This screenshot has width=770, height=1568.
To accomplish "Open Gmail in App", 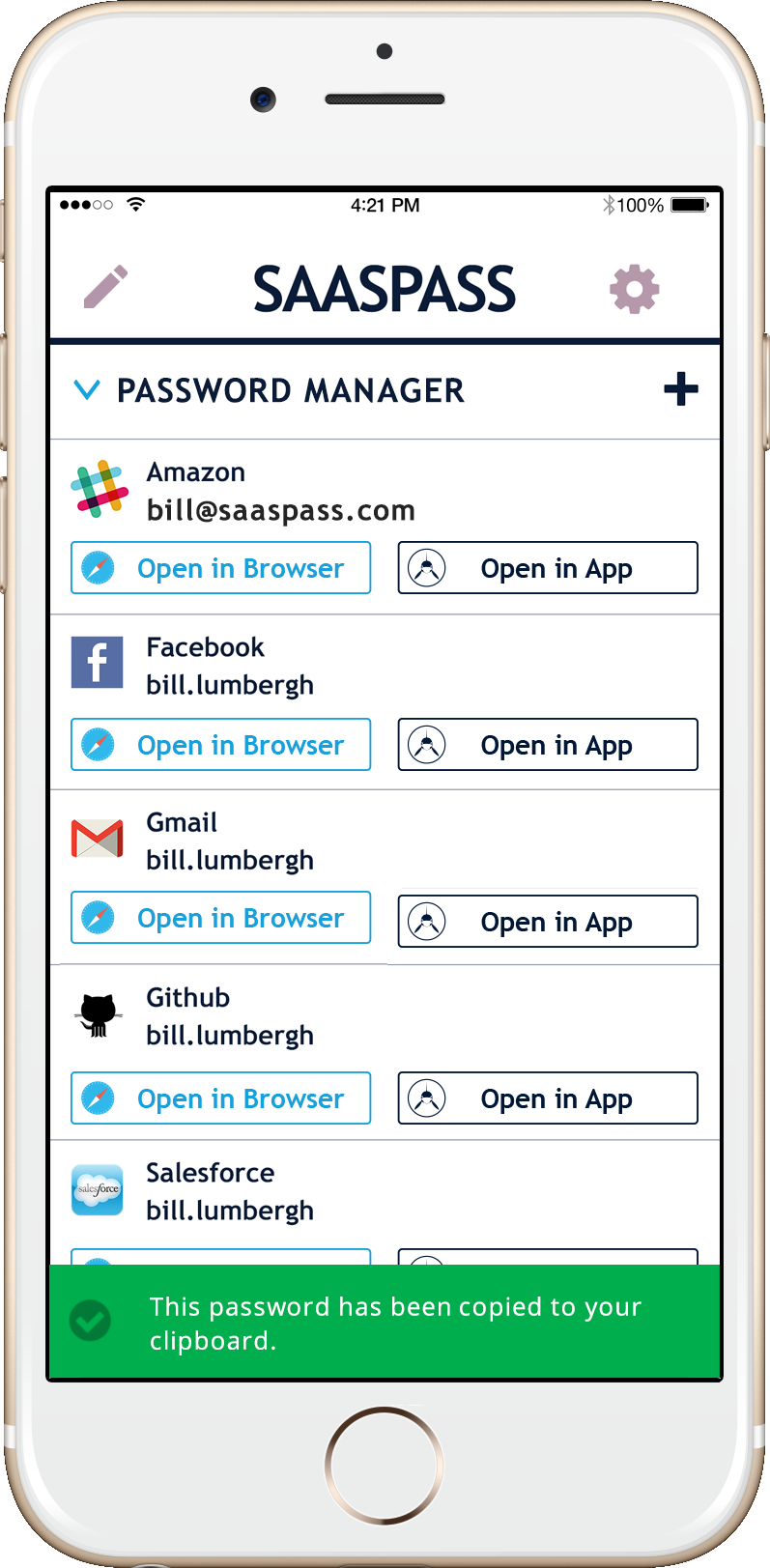I will point(547,922).
